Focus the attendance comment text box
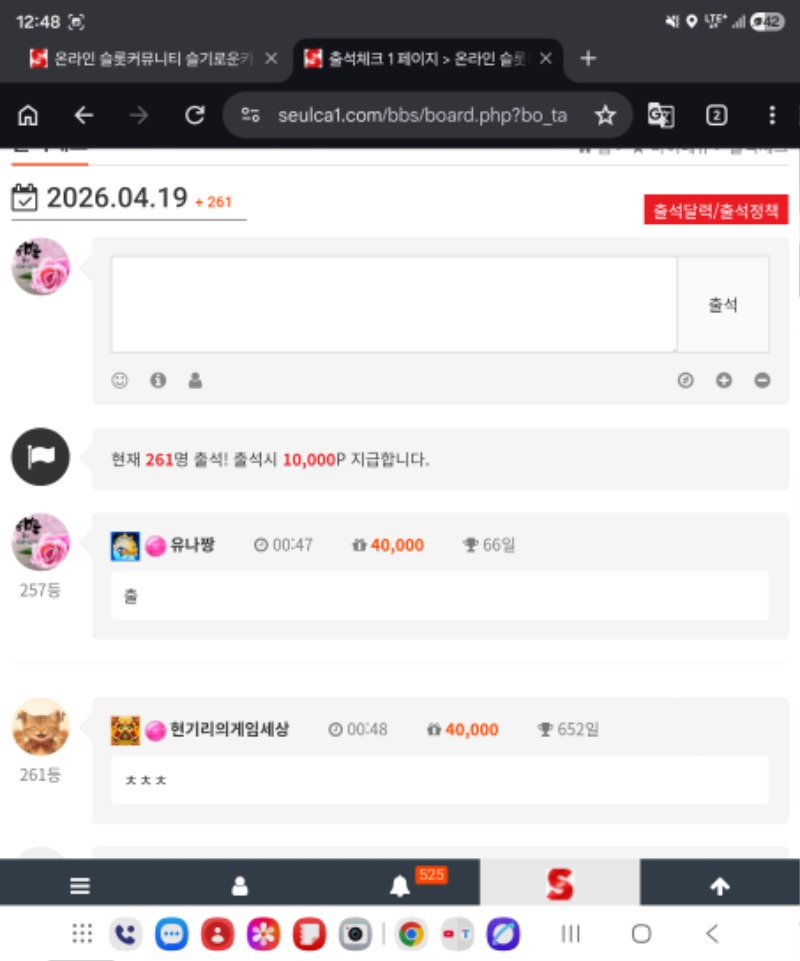The image size is (800, 961). 393,304
